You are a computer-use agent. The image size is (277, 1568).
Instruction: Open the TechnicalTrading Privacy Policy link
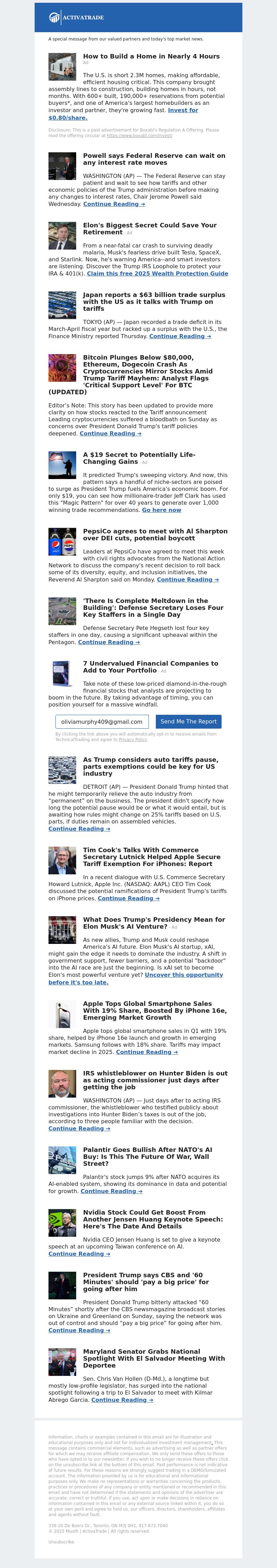[133, 740]
